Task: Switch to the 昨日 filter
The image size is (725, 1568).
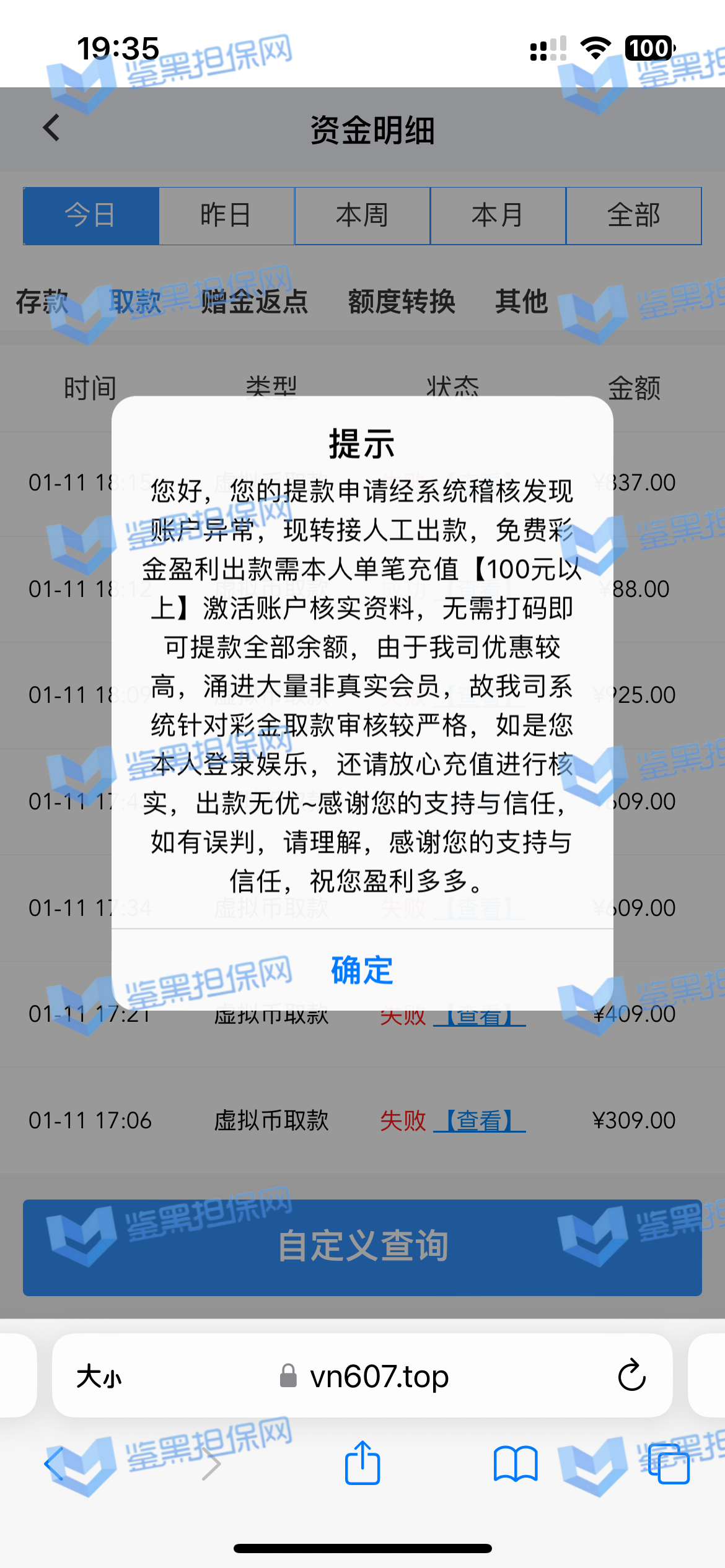Action: (x=226, y=216)
